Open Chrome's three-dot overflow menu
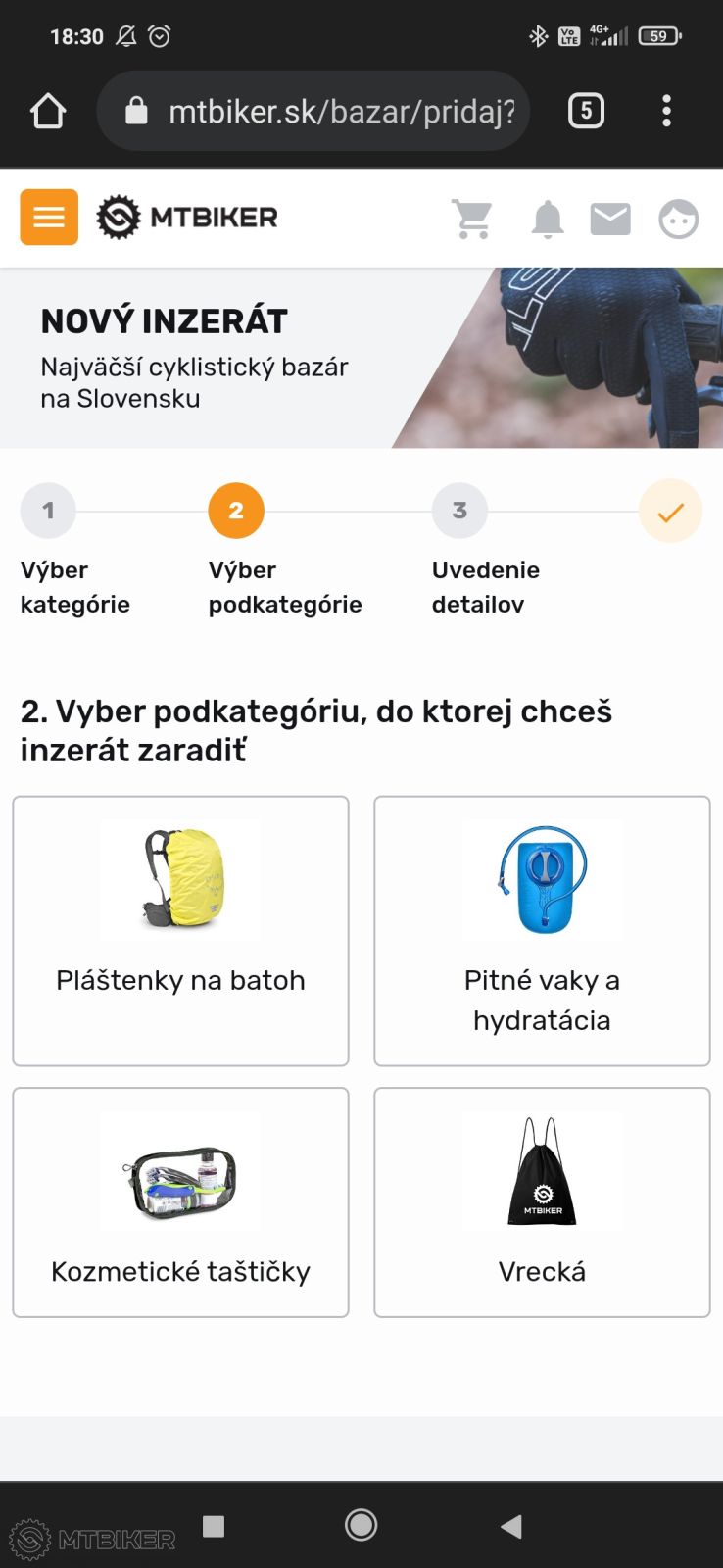 click(x=667, y=110)
